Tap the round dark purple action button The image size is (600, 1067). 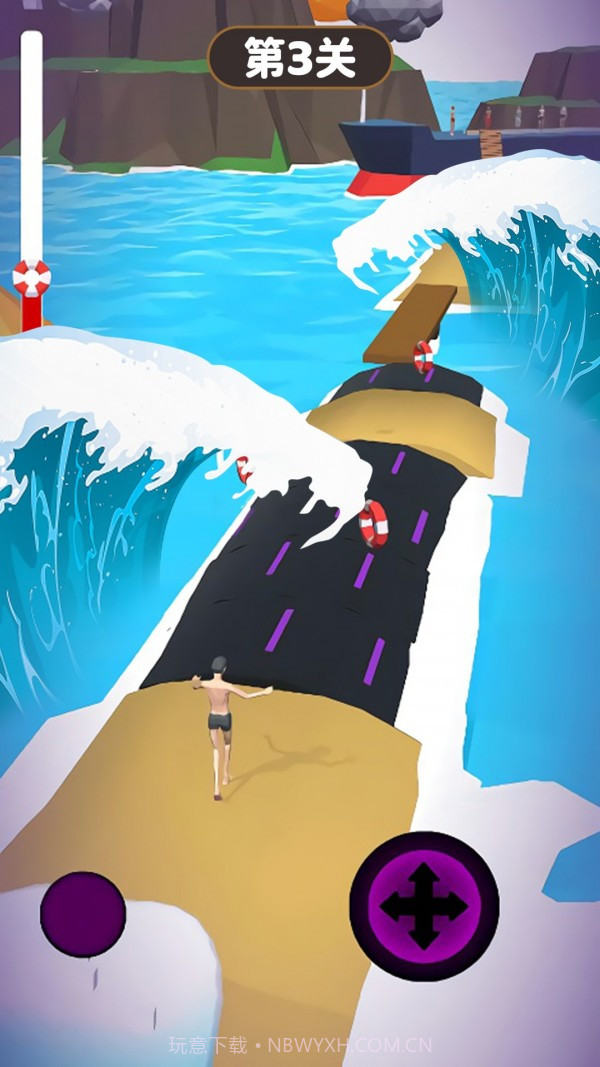(x=83, y=914)
